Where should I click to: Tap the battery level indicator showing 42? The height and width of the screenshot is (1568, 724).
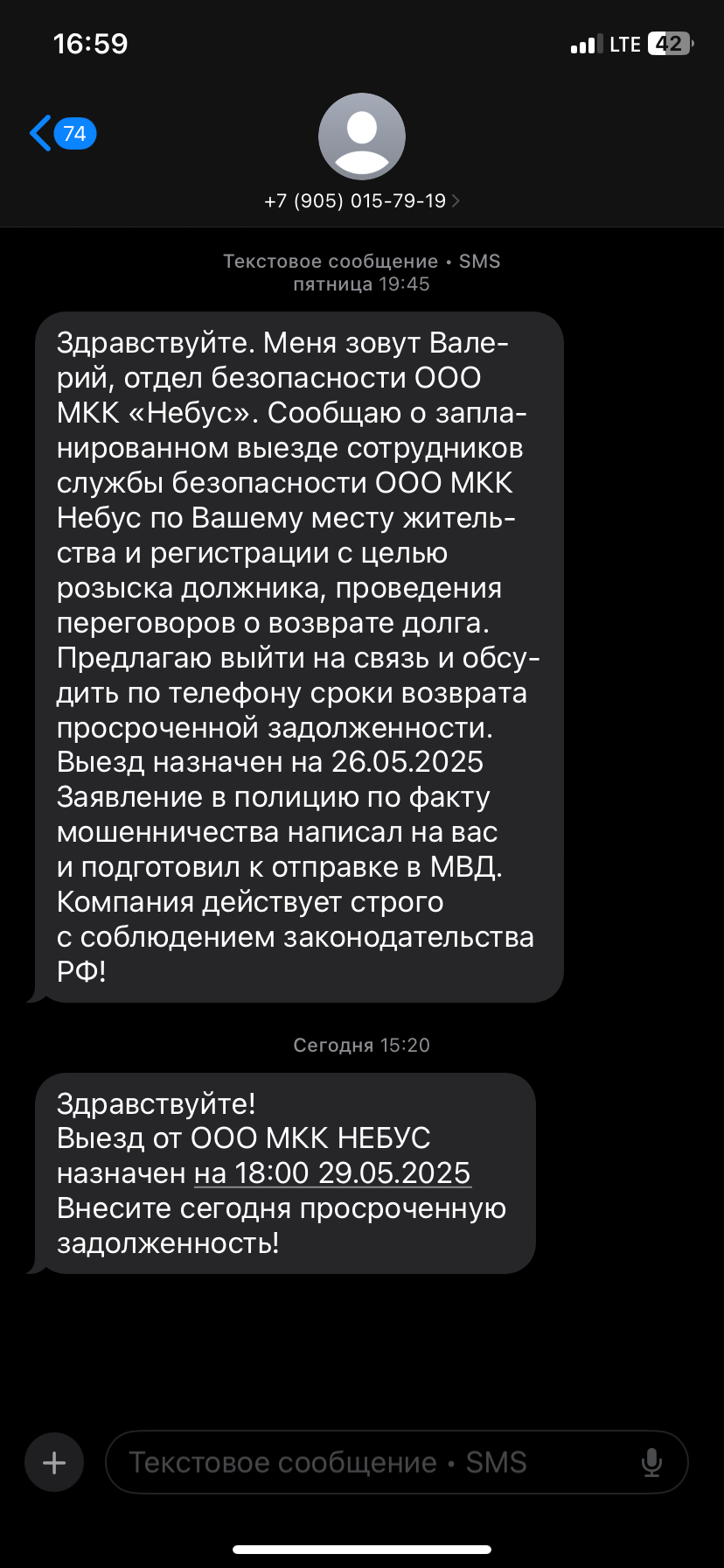(670, 43)
